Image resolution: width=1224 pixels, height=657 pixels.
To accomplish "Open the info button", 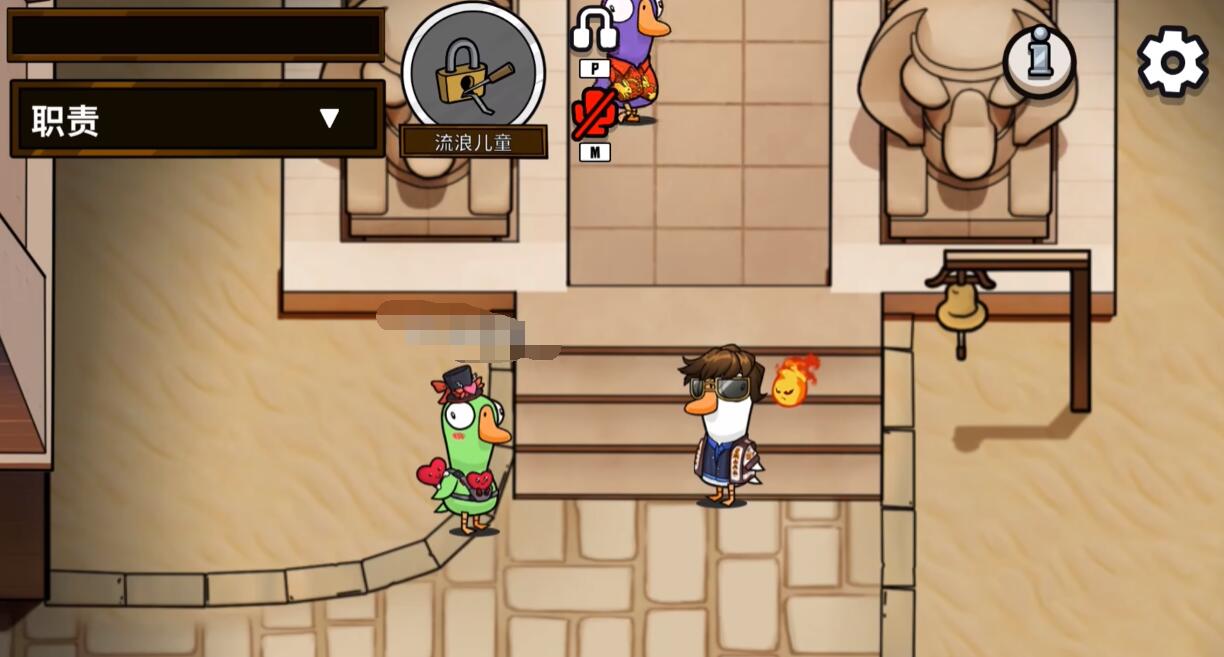I will point(1039,60).
